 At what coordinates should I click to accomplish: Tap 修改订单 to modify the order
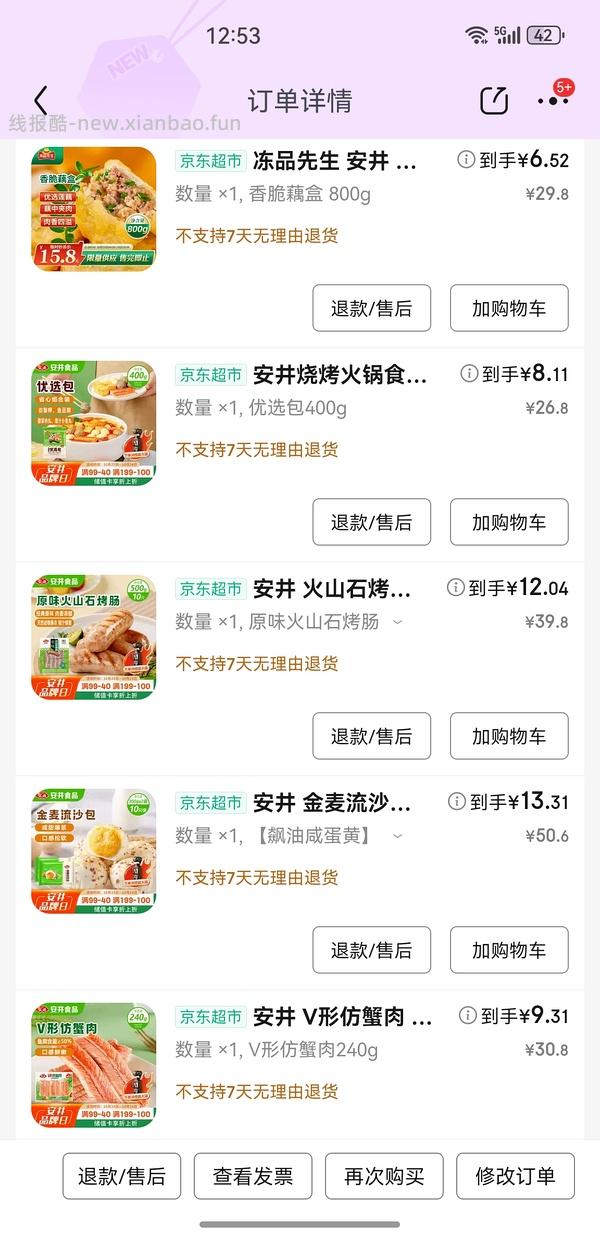(x=515, y=1176)
